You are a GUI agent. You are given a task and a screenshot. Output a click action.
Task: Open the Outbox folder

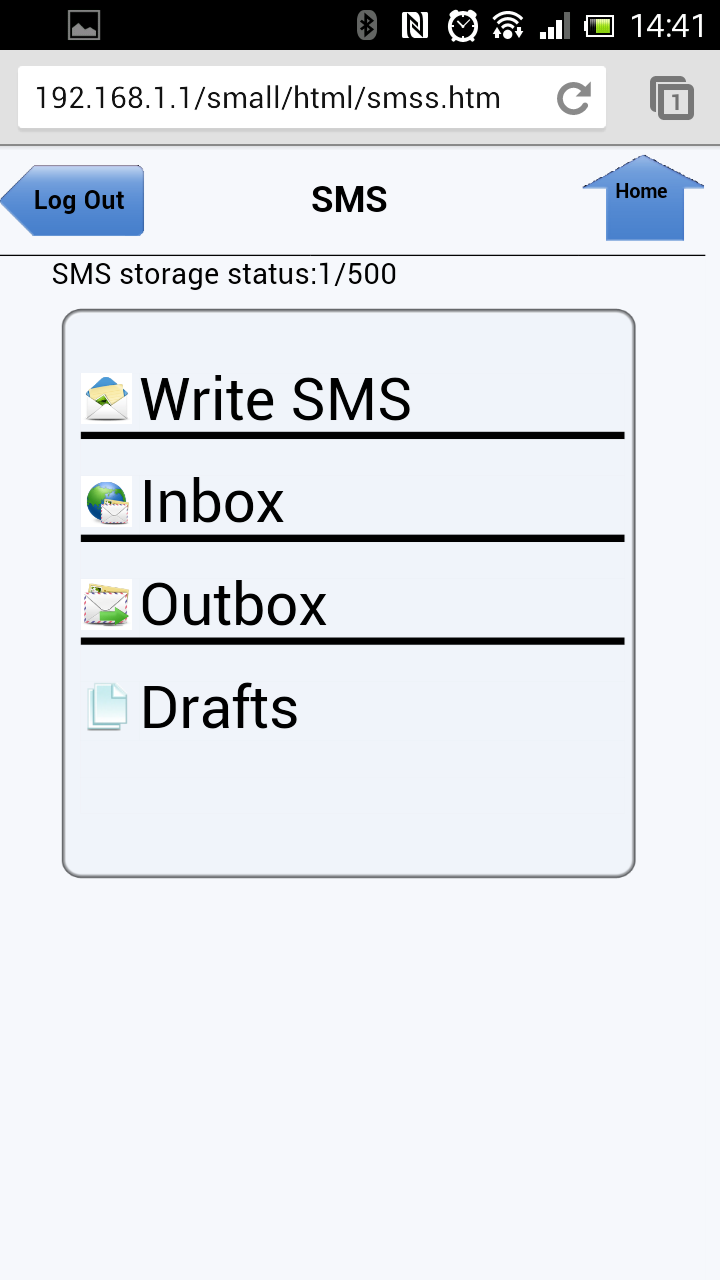[x=352, y=604]
